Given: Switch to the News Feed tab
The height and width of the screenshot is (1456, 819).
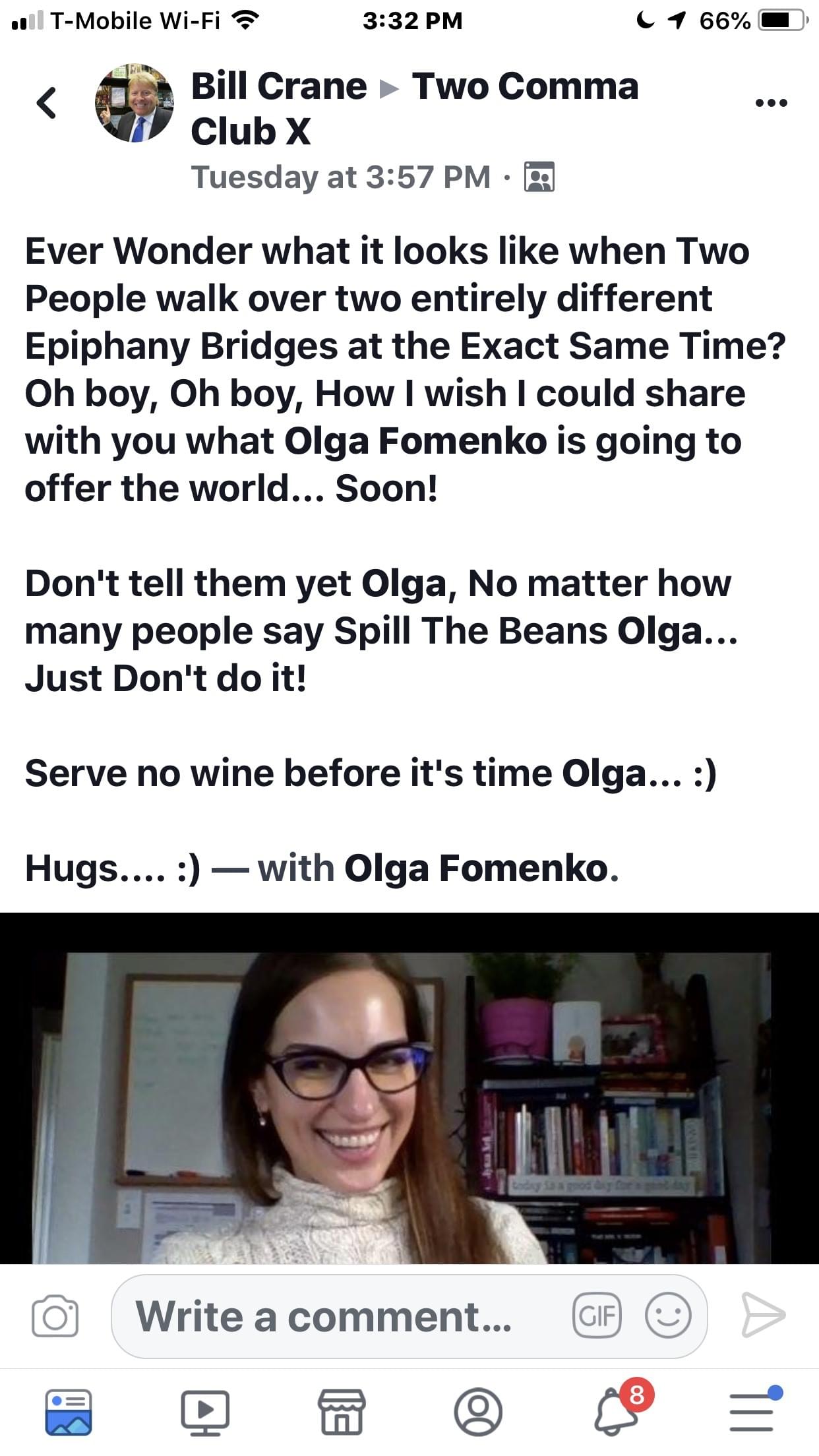Looking at the screenshot, I should click(69, 1412).
